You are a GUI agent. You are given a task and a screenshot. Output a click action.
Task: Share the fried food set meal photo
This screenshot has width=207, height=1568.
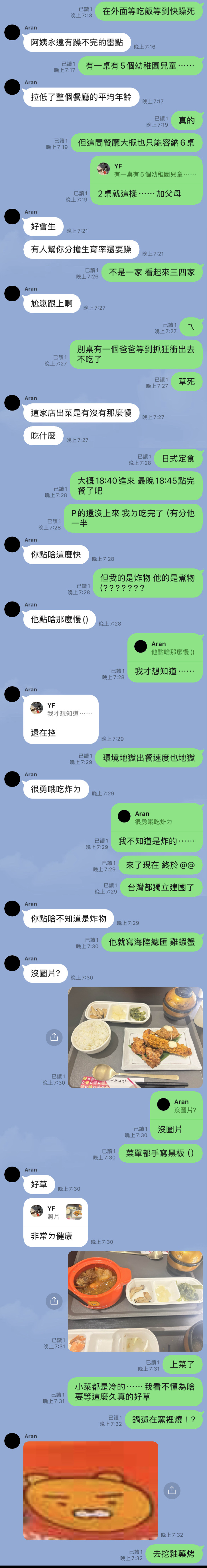[x=54, y=1037]
